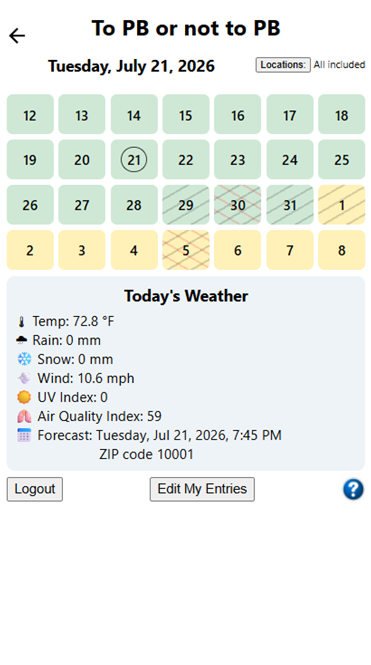Image resolution: width=371 pixels, height=665 pixels.
Task: Choose day 23 tile
Action: [x=237, y=160]
